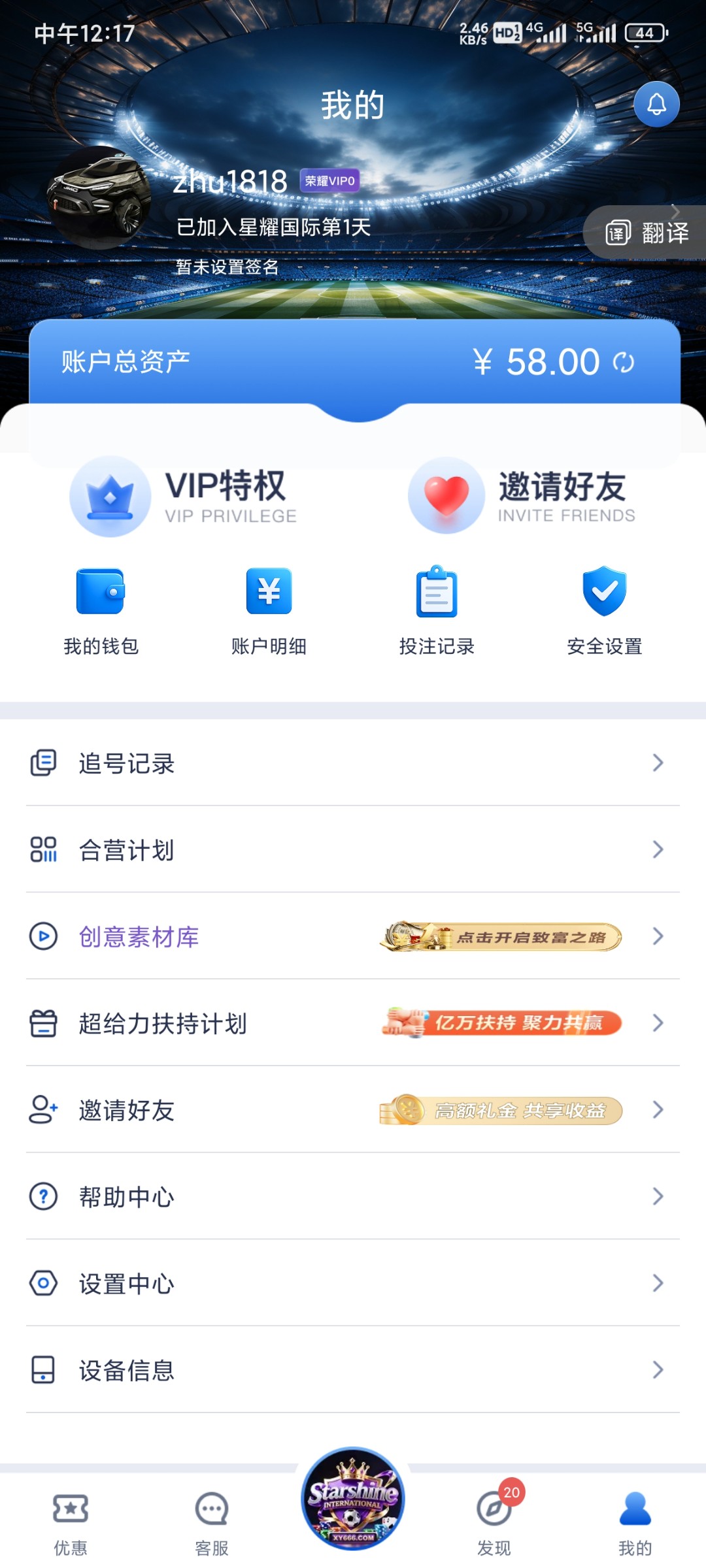Open VIP特权 privileges
The width and height of the screenshot is (706, 1568).
pyautogui.click(x=184, y=497)
